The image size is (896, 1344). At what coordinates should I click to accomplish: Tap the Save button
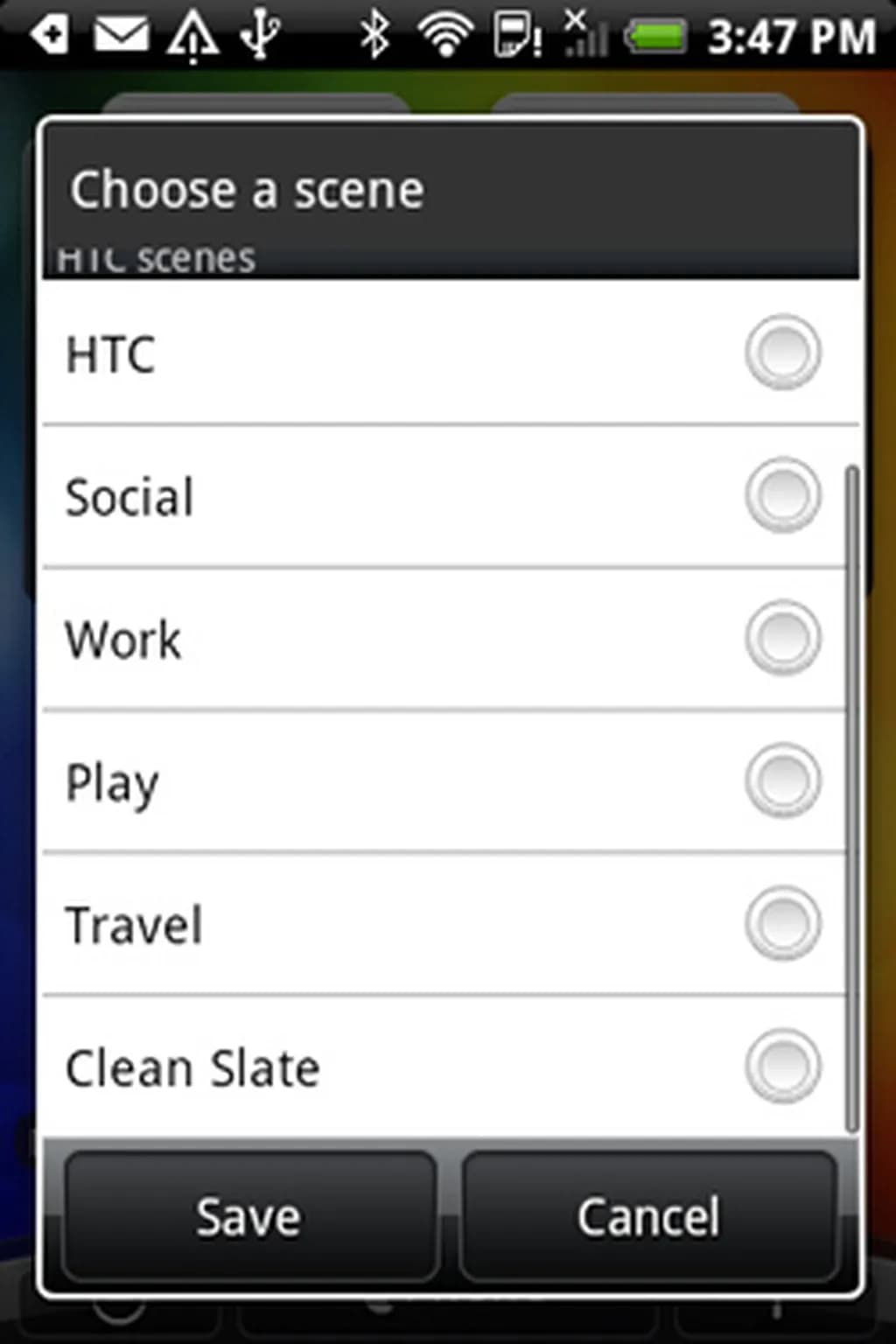(x=249, y=1216)
